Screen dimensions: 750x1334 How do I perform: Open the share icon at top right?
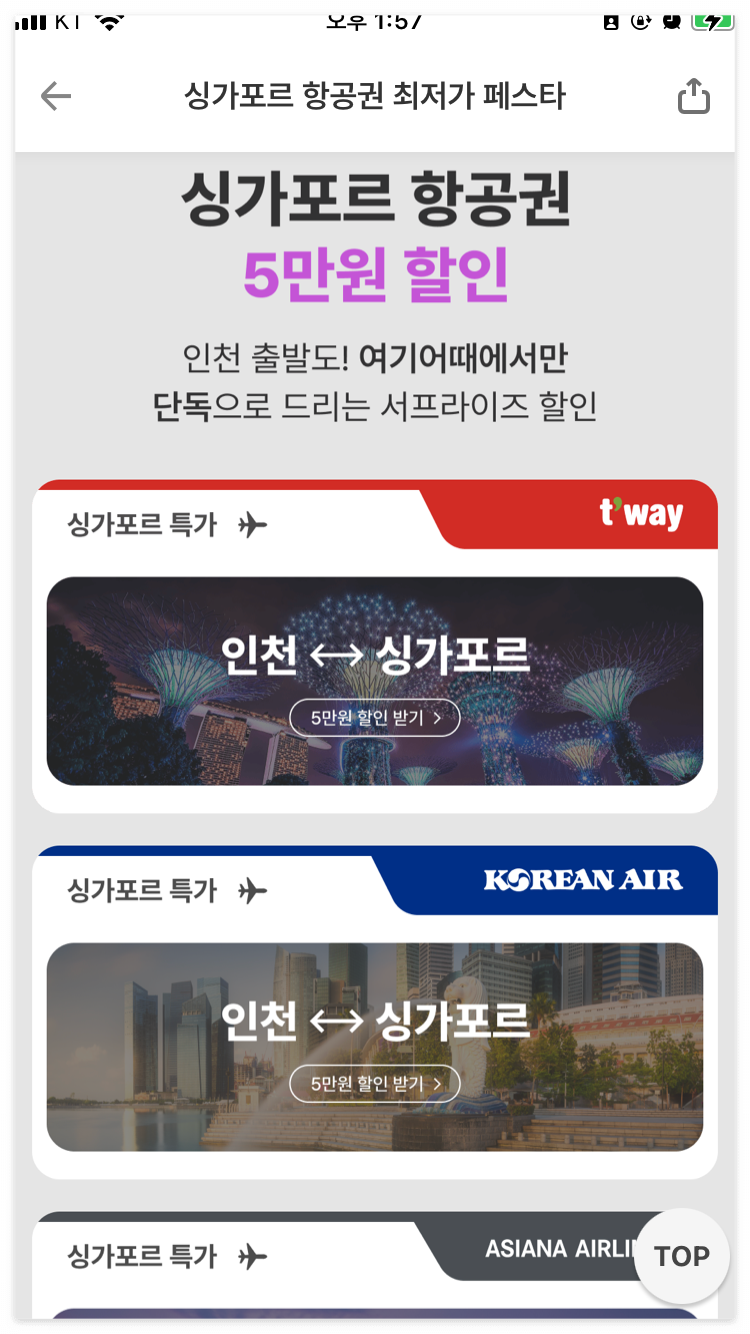tap(694, 96)
